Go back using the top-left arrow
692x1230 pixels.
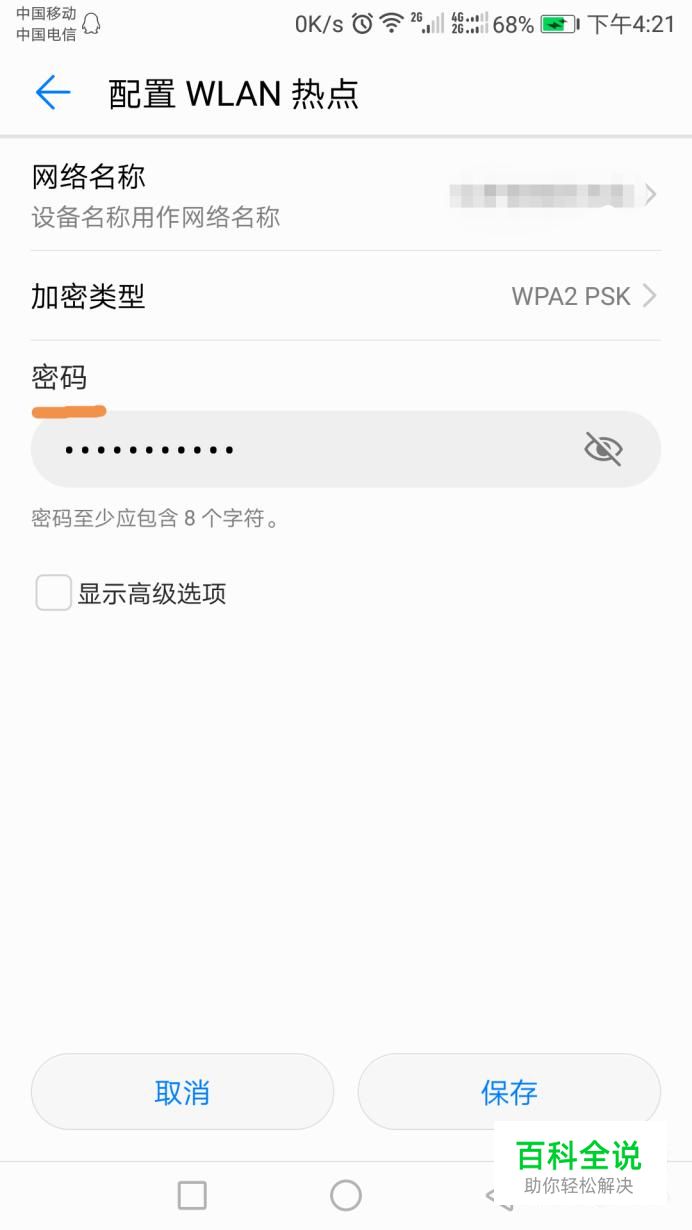point(53,93)
